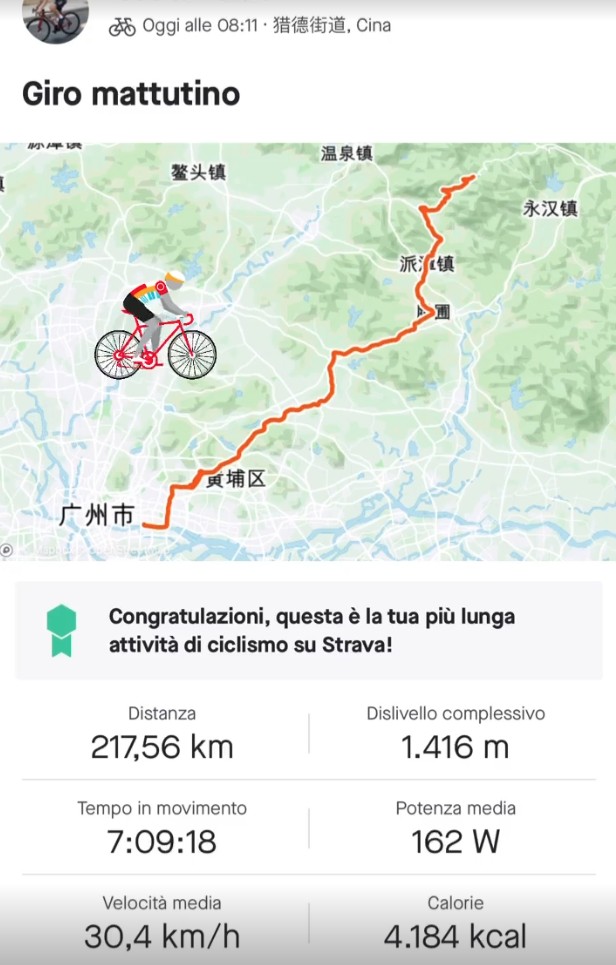The image size is (616, 965).
Task: Open the athlete's profile picture
Action: (55, 18)
